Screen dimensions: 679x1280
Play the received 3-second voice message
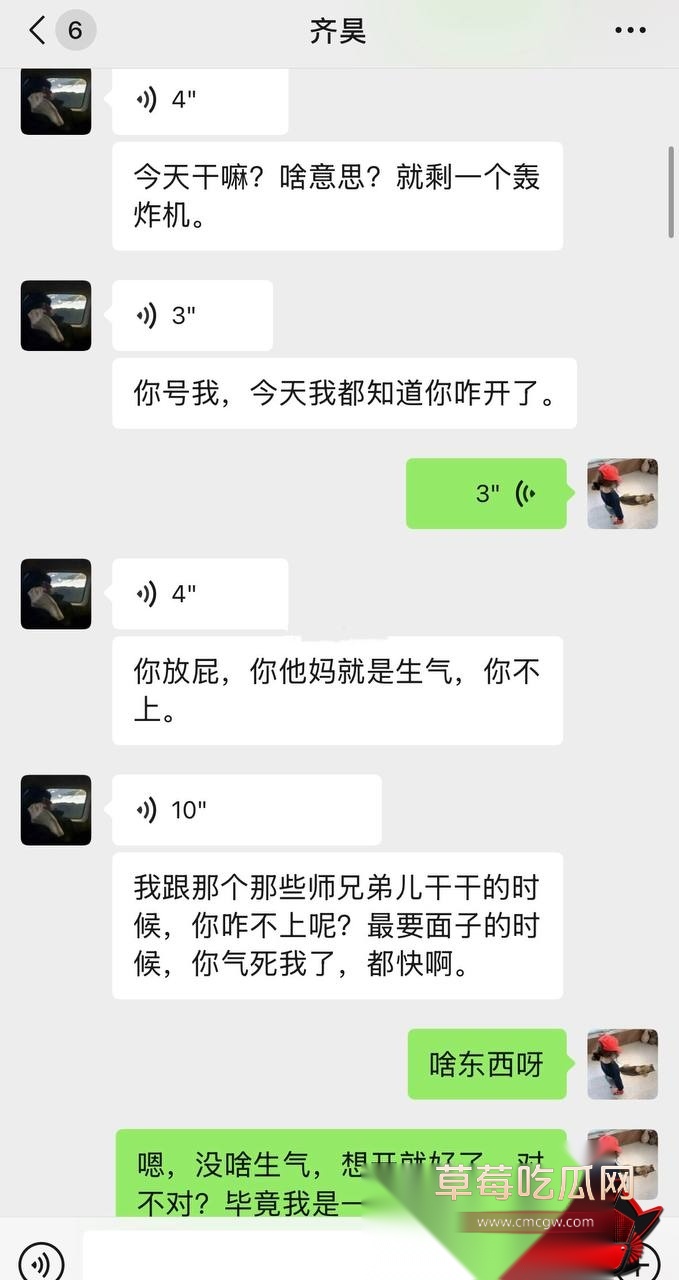tap(192, 315)
